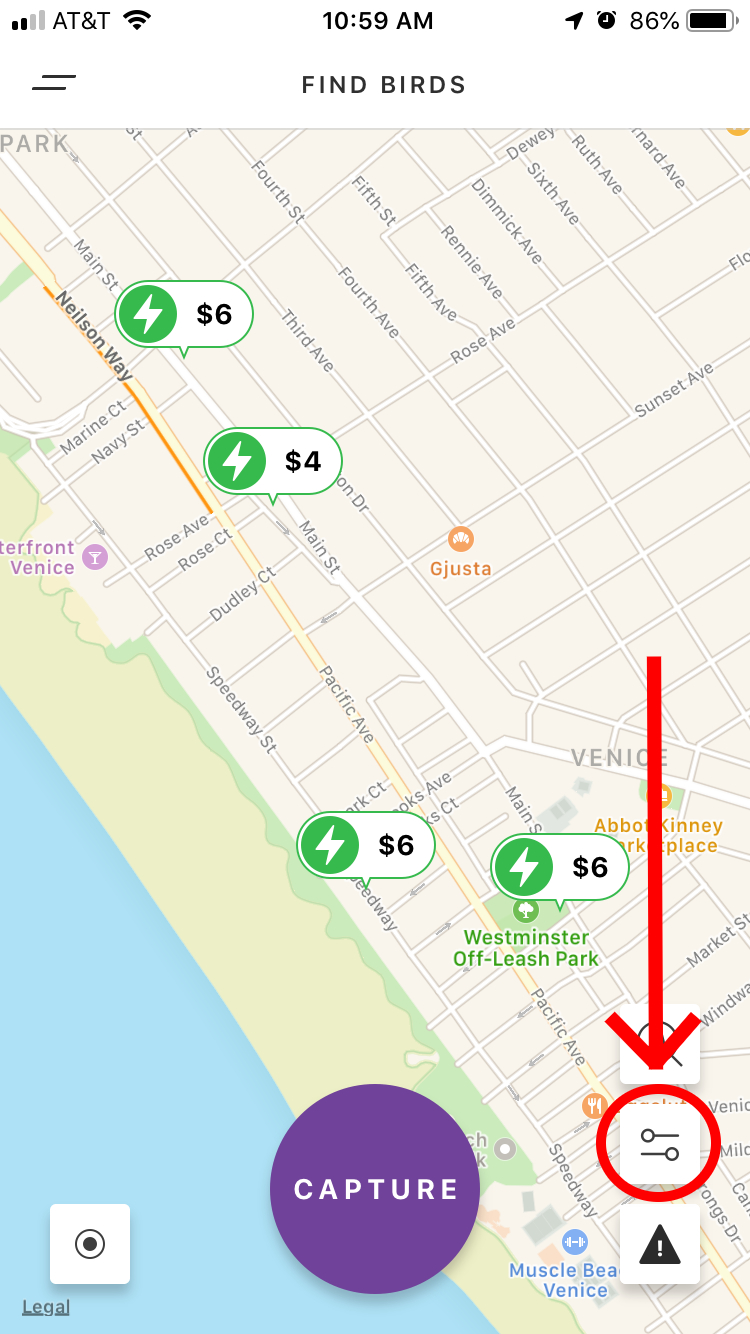This screenshot has width=750, height=1334.
Task: Open the search magnifier button
Action: [660, 1045]
